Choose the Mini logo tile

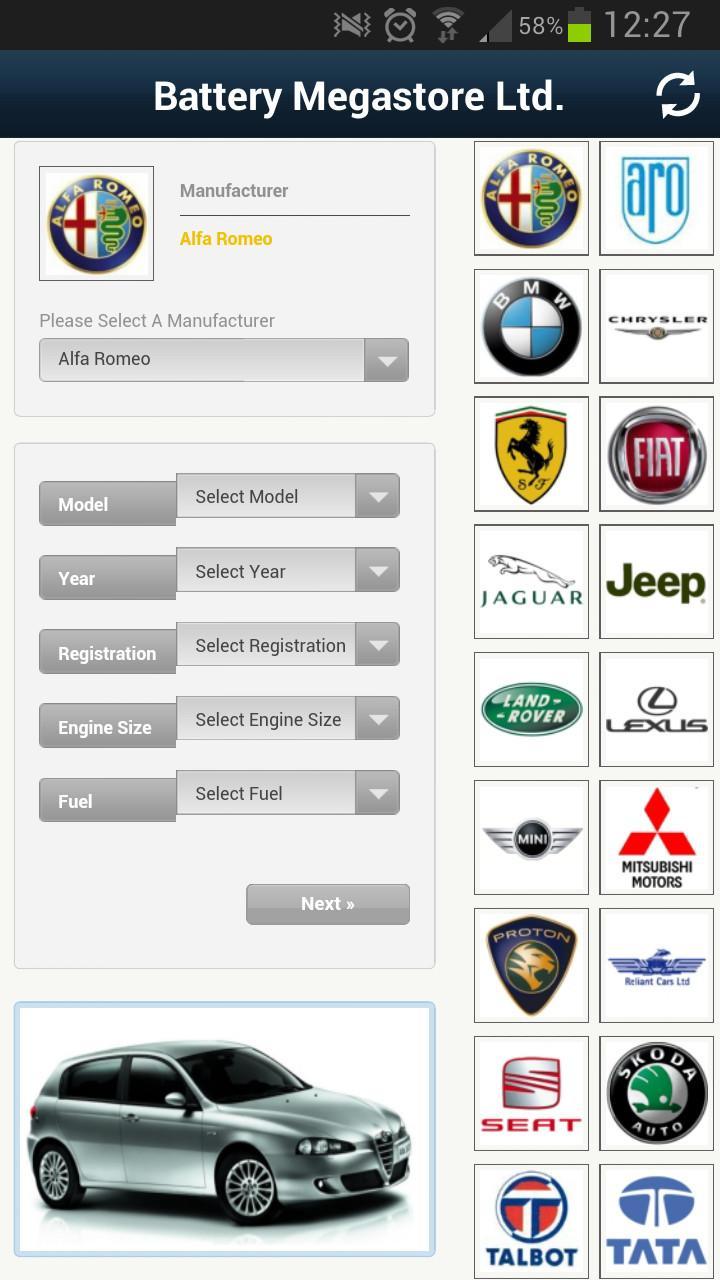[531, 838]
